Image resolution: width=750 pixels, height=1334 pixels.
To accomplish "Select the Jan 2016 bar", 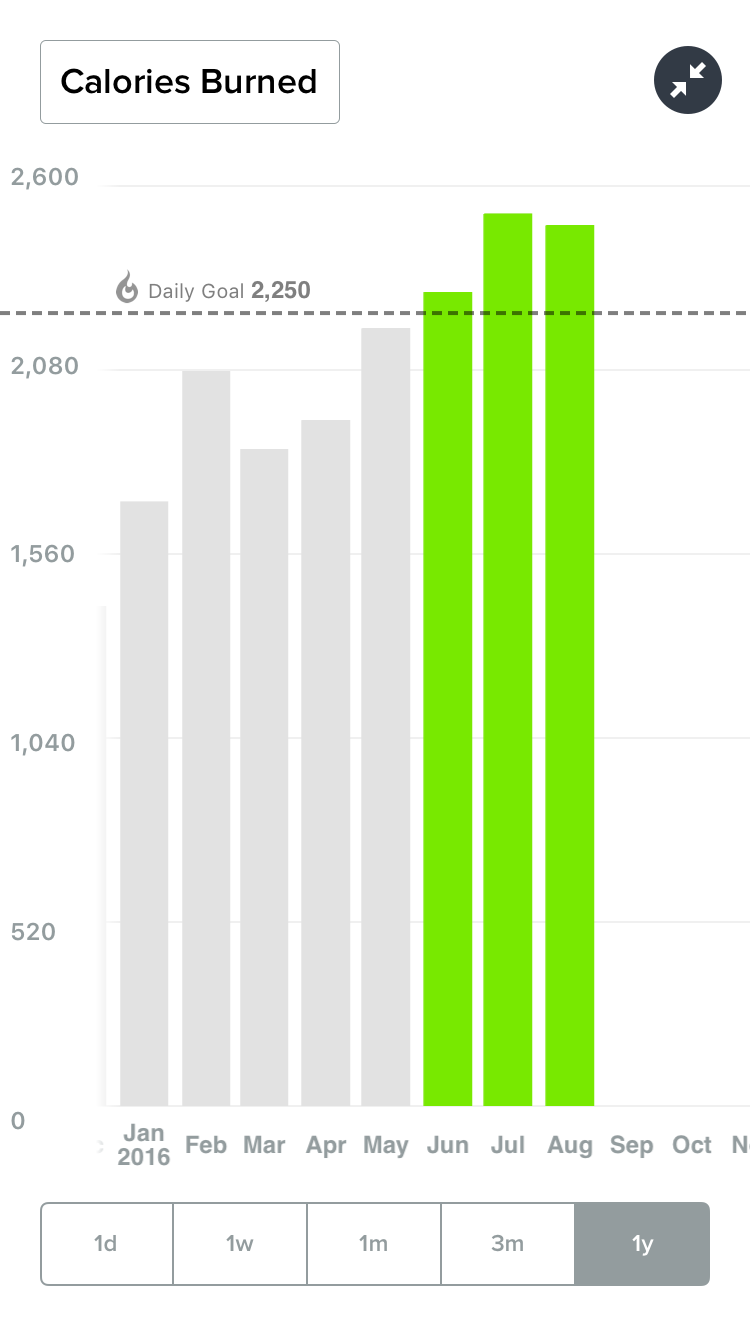I will point(144,803).
